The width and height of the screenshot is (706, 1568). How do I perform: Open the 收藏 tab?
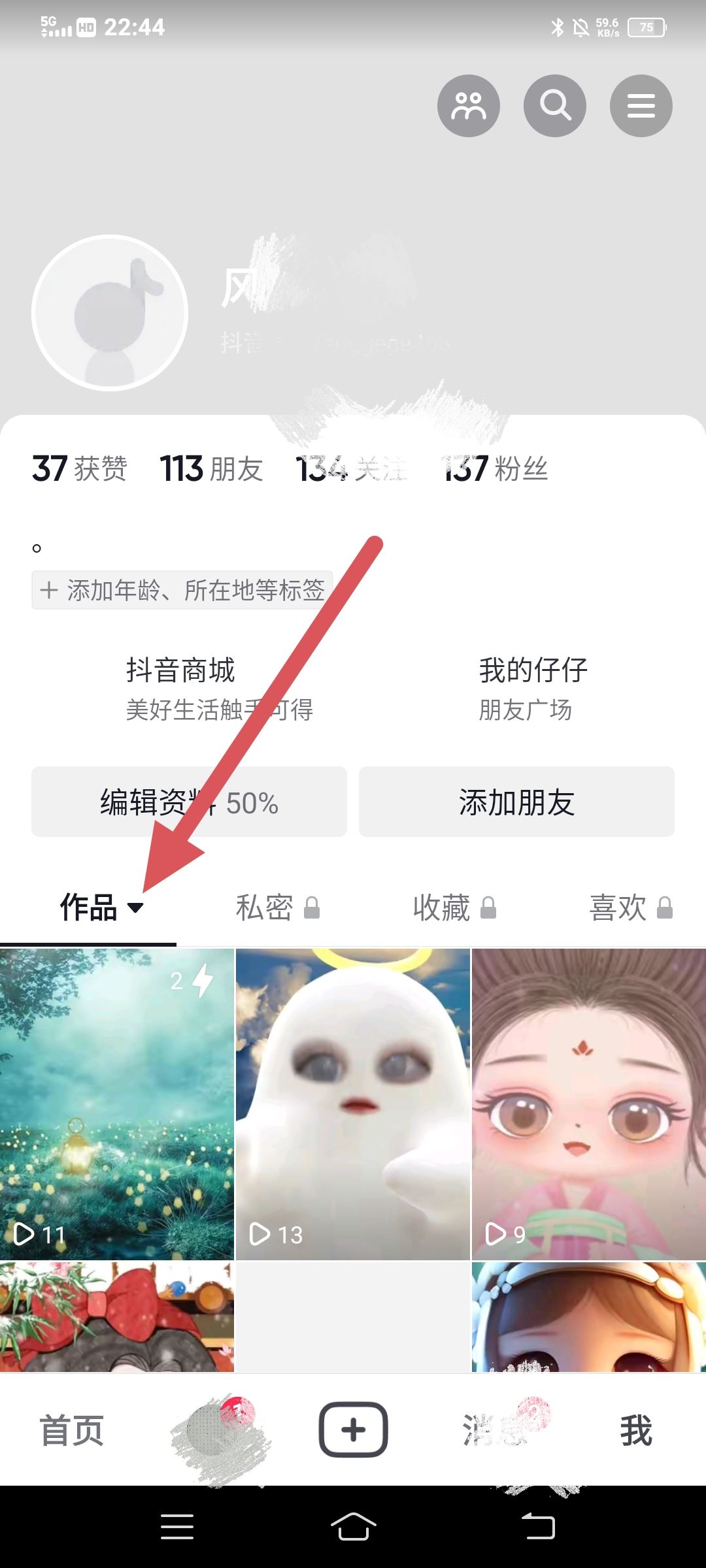click(440, 907)
